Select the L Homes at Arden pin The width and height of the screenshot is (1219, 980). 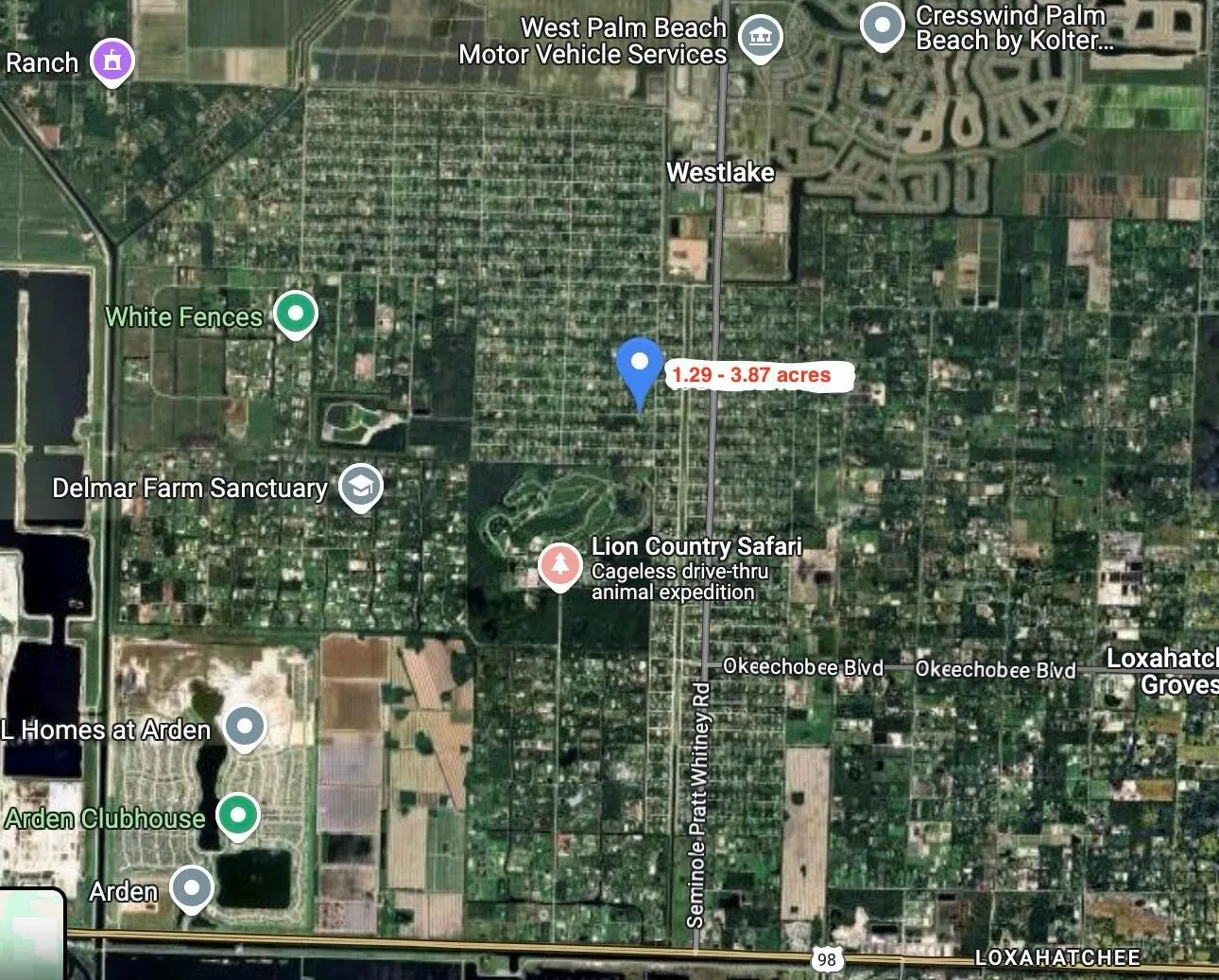point(245,727)
